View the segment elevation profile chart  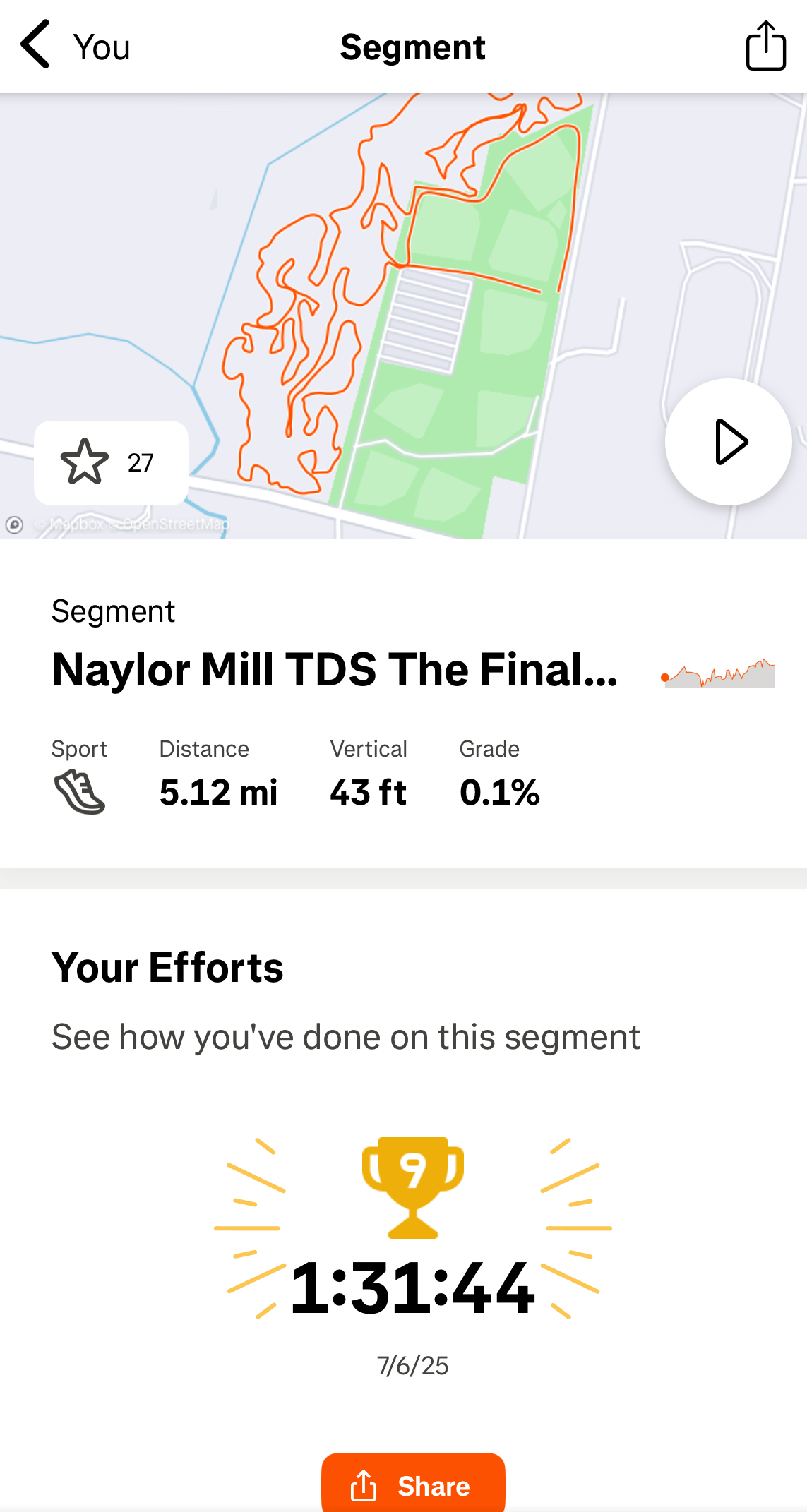coord(718,673)
